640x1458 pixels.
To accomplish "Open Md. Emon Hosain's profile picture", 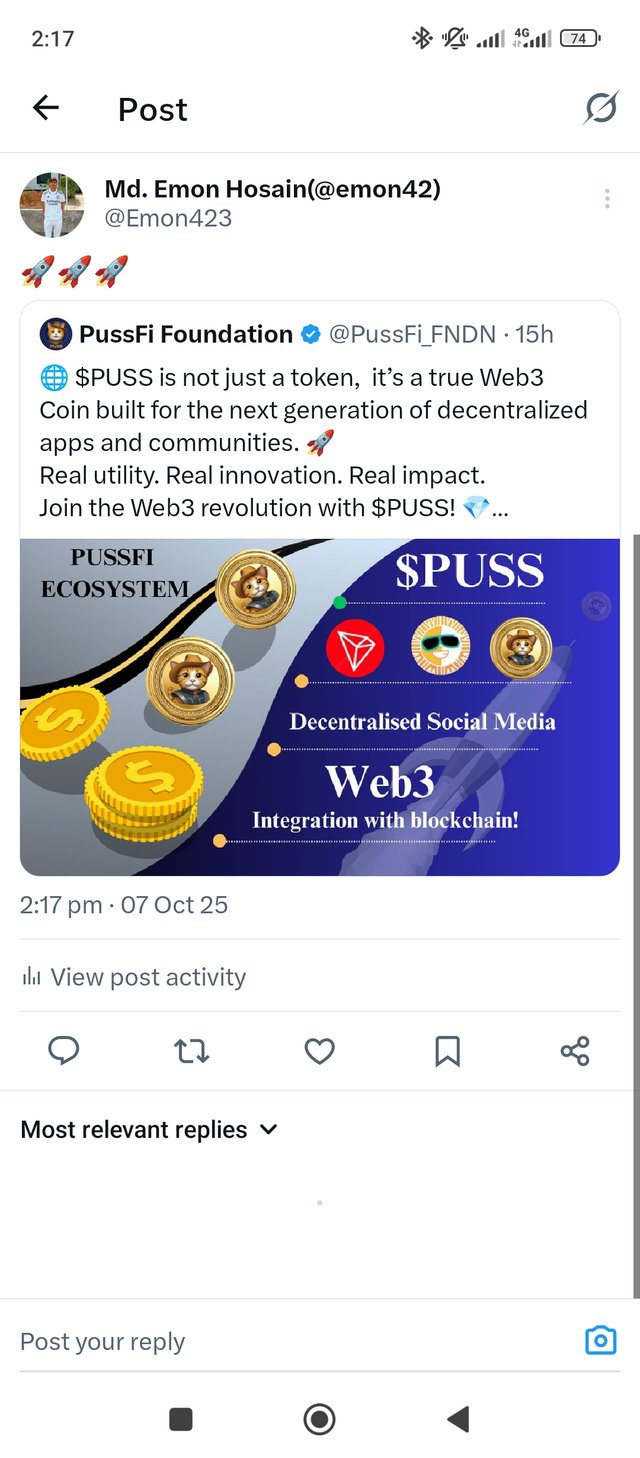I will click(x=51, y=204).
